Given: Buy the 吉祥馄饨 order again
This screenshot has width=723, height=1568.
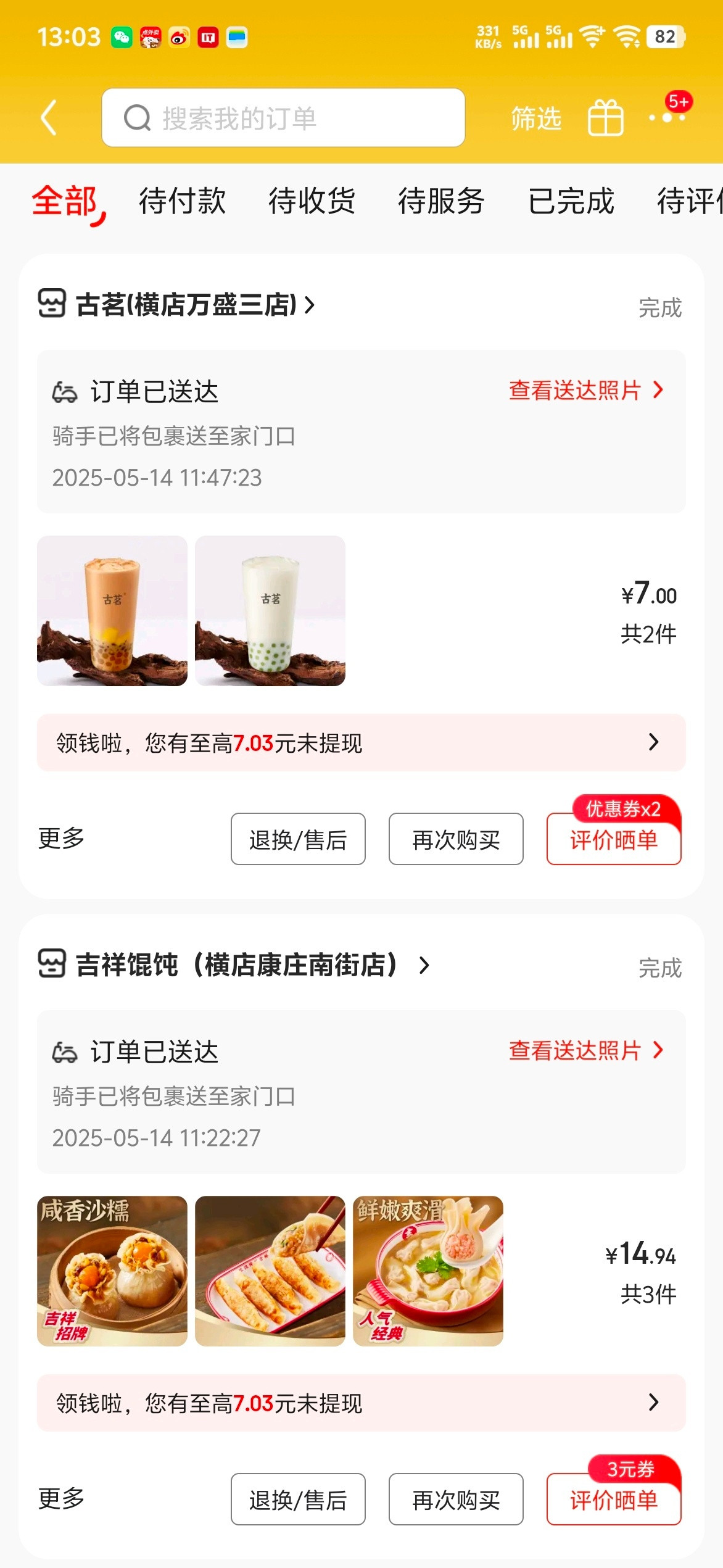Looking at the screenshot, I should pos(456,1500).
